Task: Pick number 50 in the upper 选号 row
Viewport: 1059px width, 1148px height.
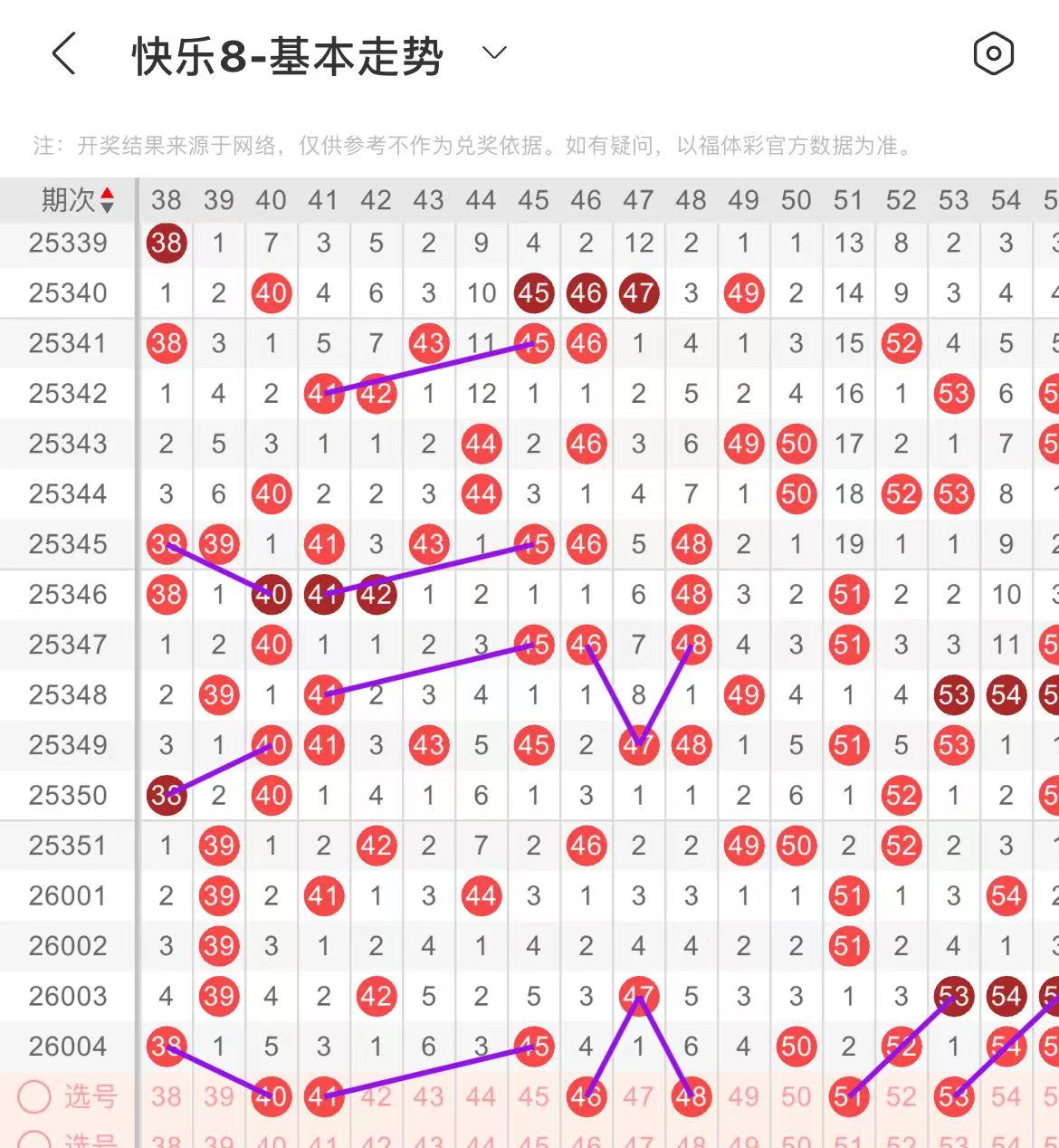Action: (x=797, y=1096)
